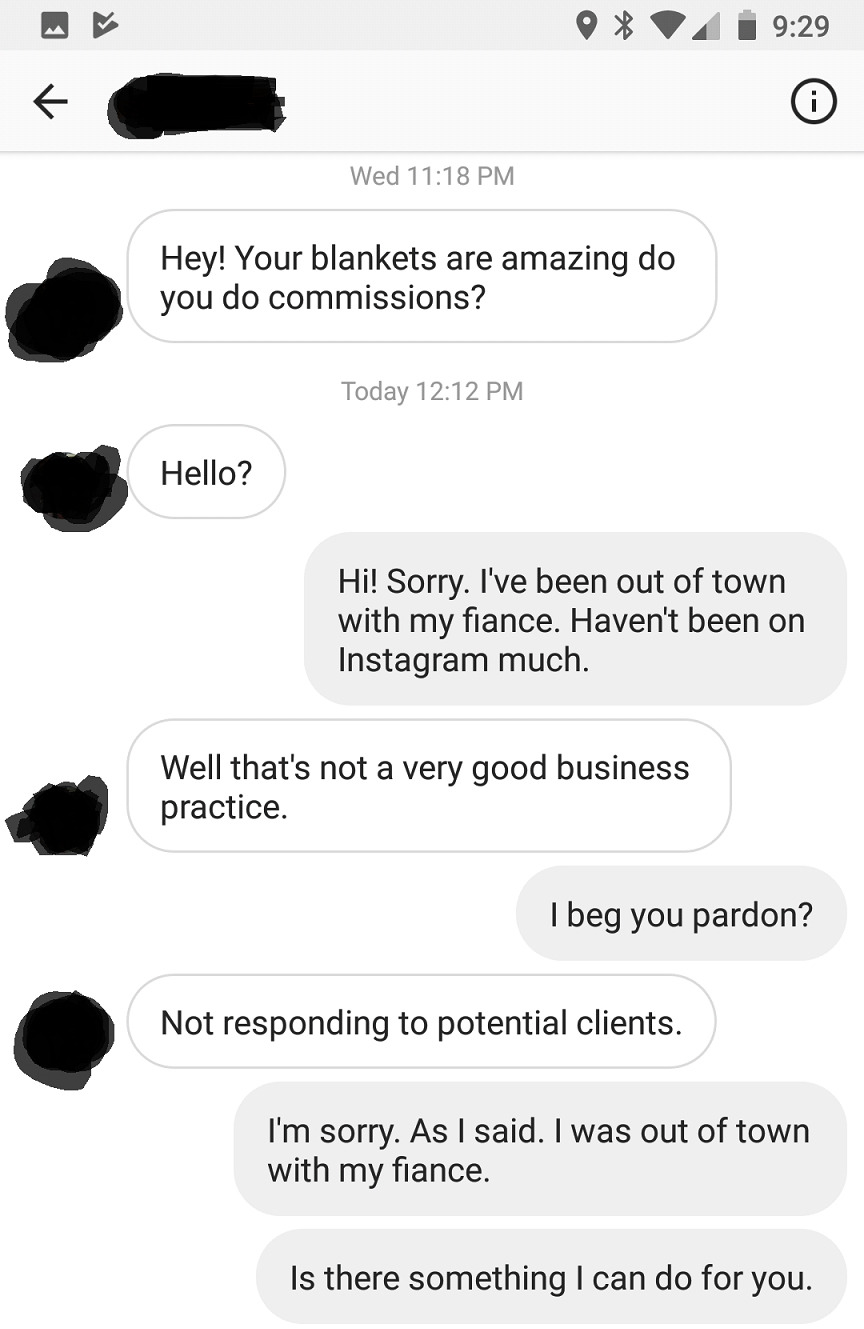The image size is (864, 1329).
Task: Open the conversation details info icon
Action: (x=813, y=101)
